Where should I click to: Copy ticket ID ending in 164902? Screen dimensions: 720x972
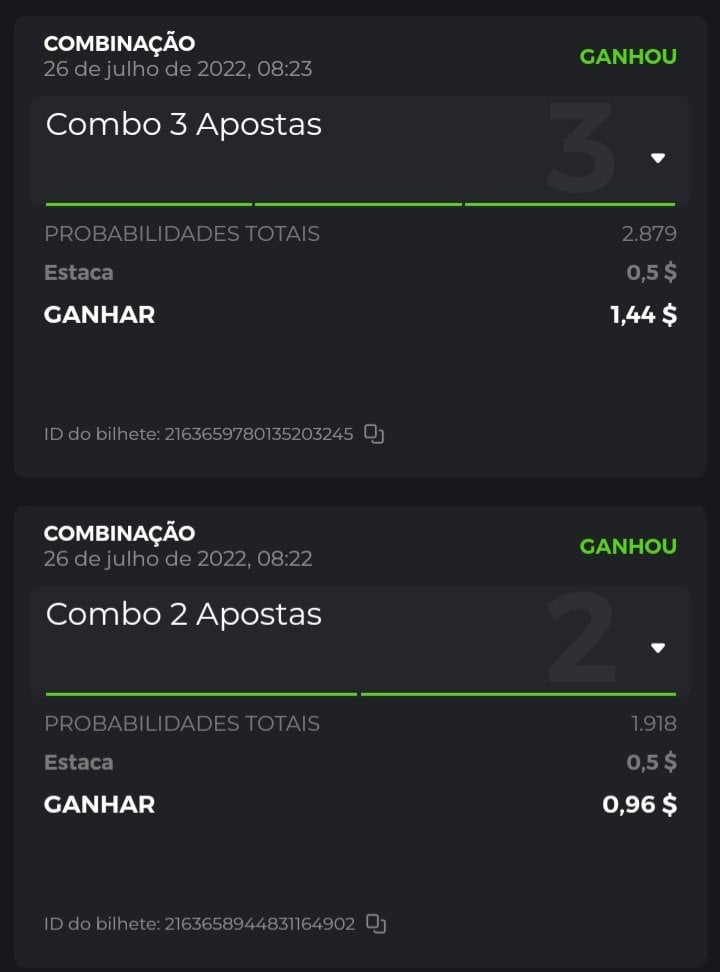pyautogui.click(x=375, y=924)
